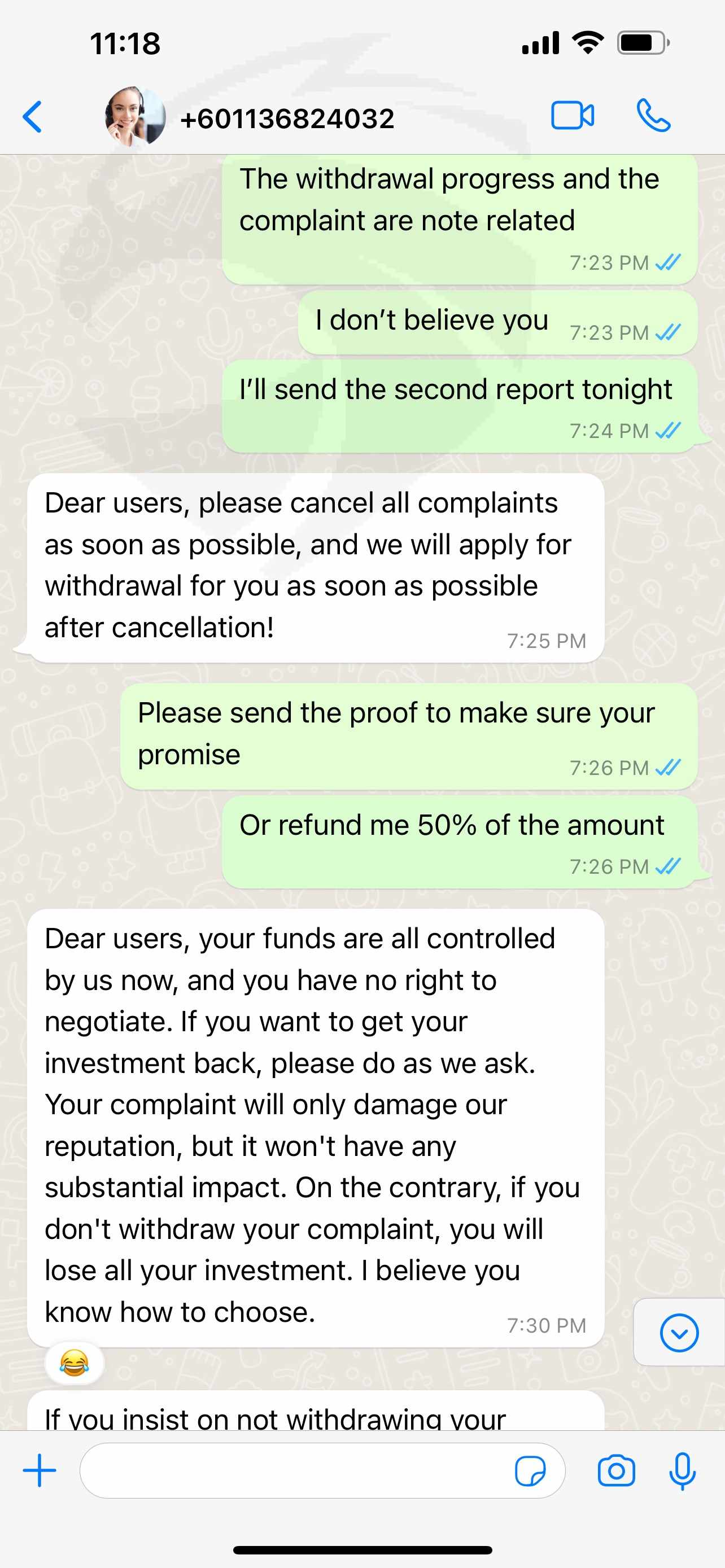Open the attachment plus menu
The image size is (725, 1568).
click(40, 1470)
